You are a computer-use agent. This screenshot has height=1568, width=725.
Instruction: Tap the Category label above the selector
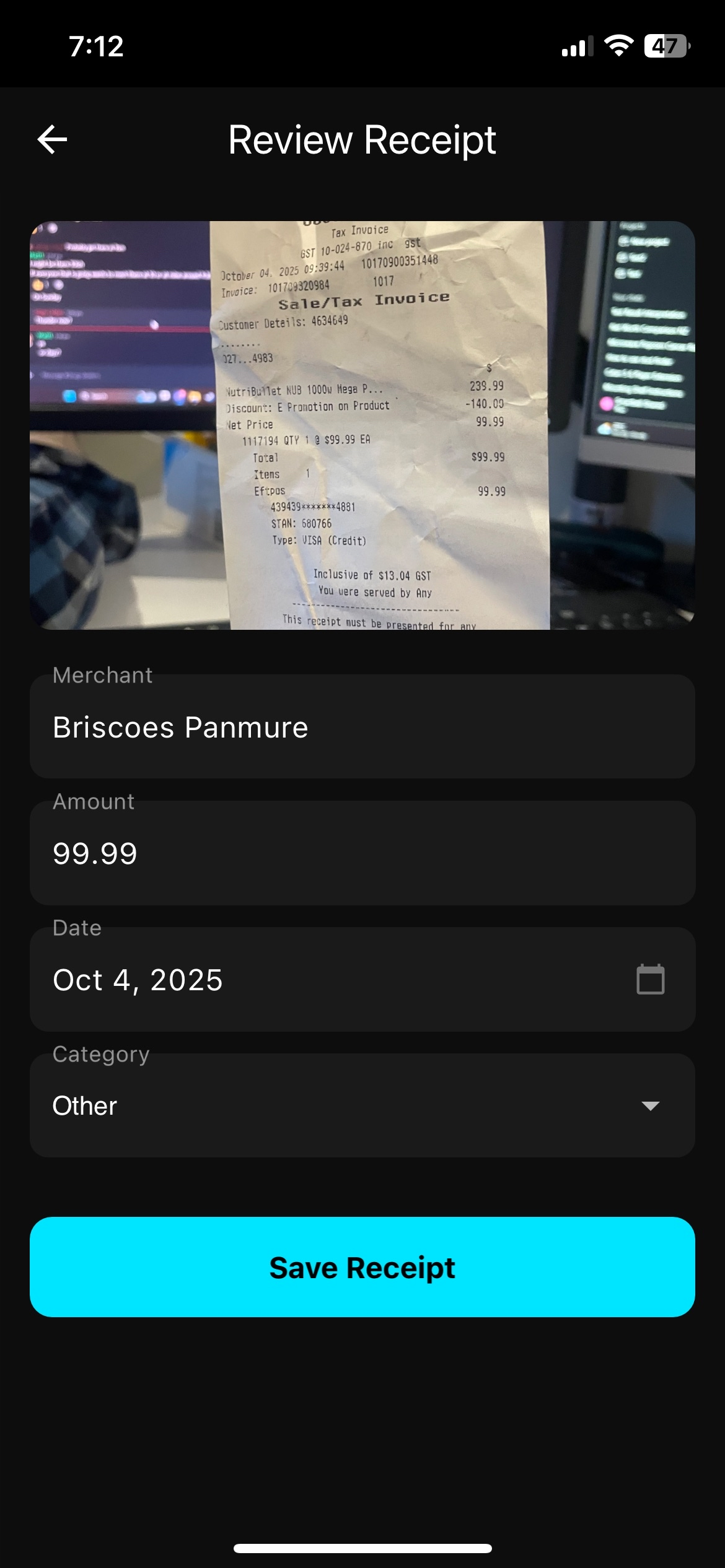(101, 1054)
